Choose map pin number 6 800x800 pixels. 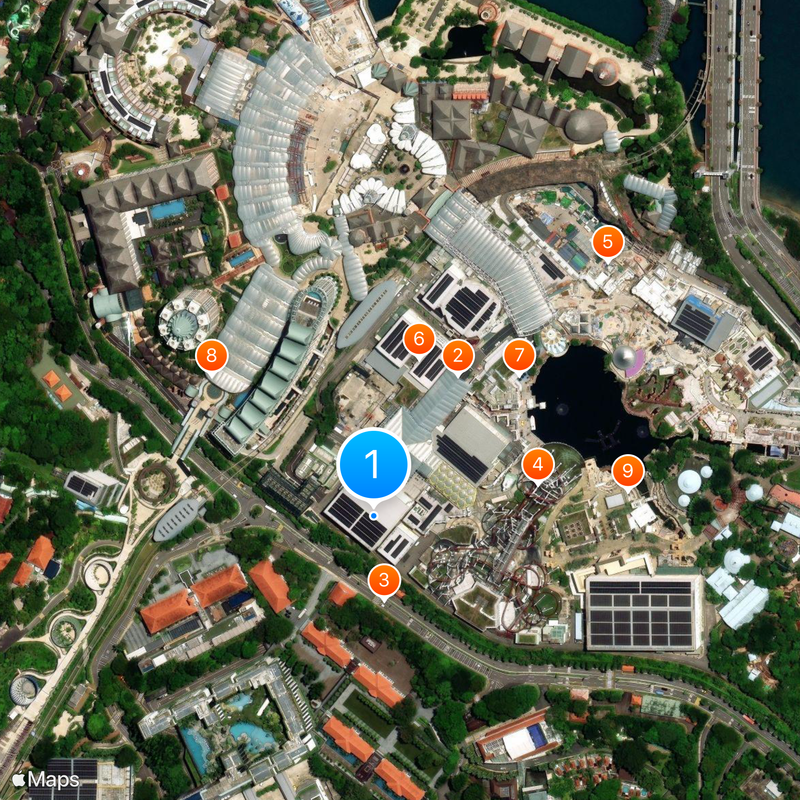[x=418, y=338]
